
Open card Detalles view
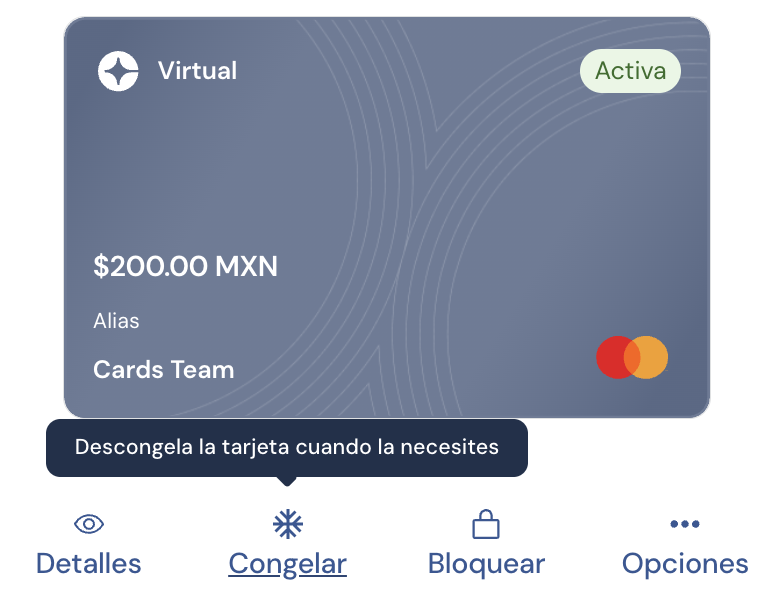coord(88,546)
